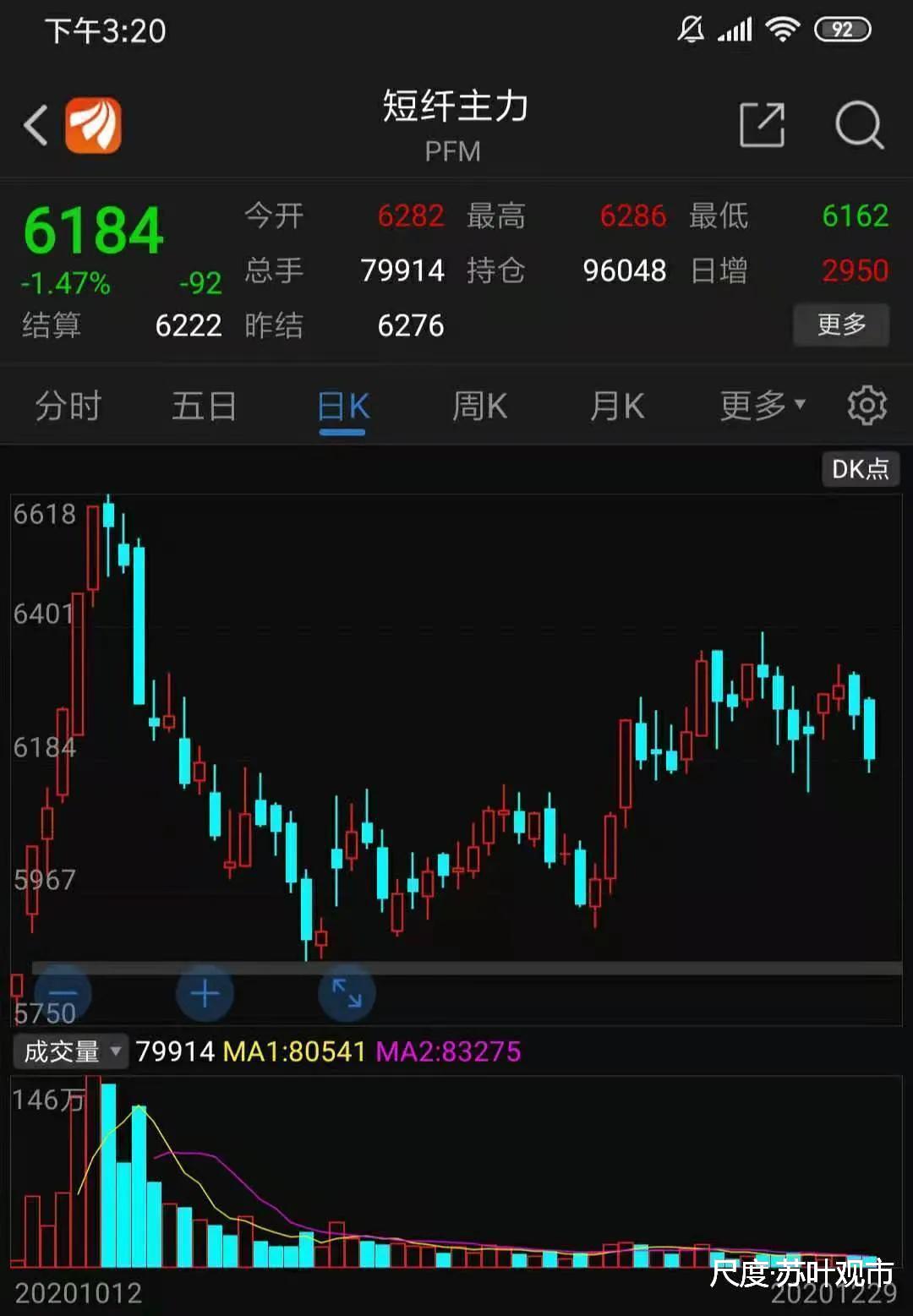Tap the 更多 button in the quote panel

pyautogui.click(x=841, y=325)
